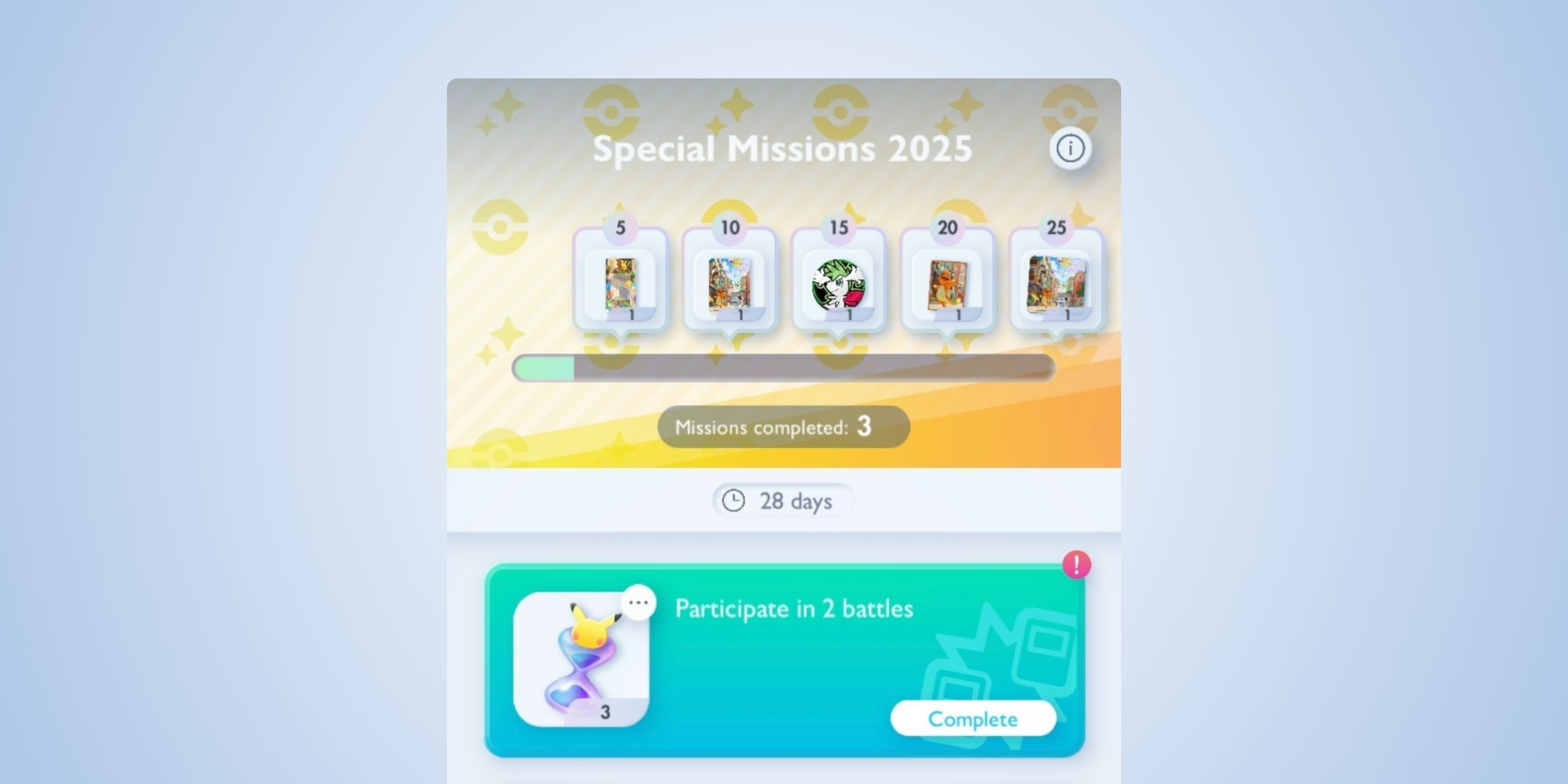View the 10-mission reward tile
The image size is (1568, 784).
pyautogui.click(x=729, y=284)
